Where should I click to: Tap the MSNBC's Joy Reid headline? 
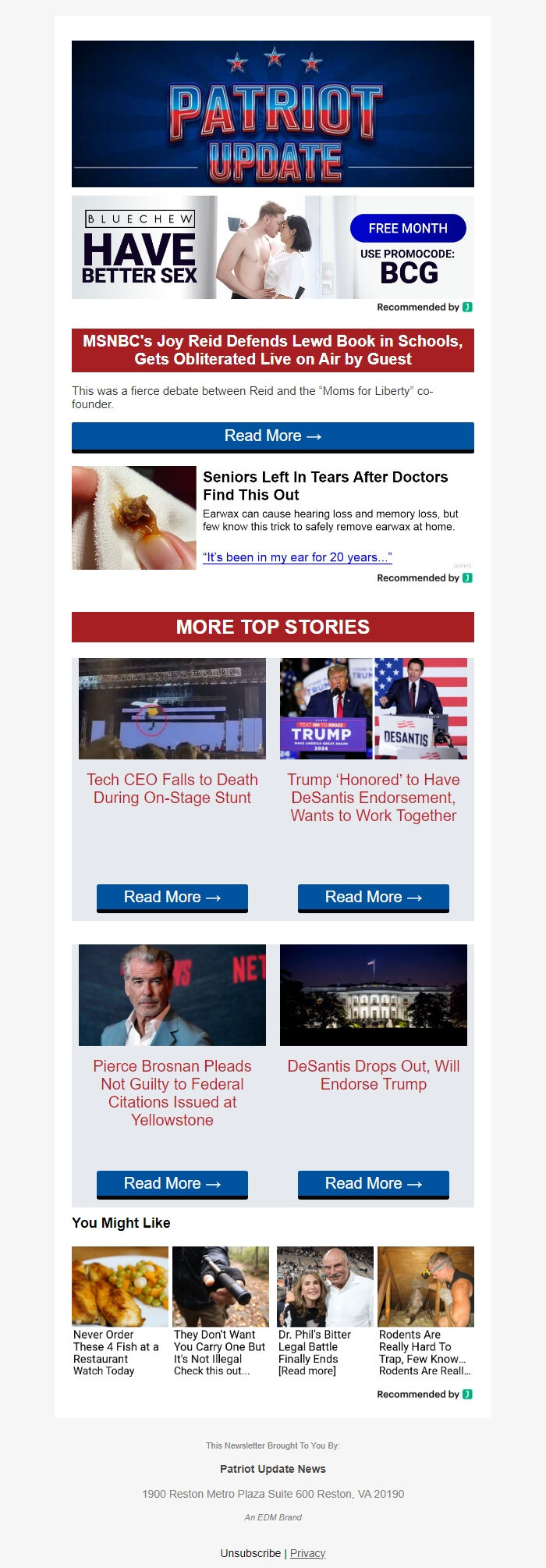(x=272, y=350)
